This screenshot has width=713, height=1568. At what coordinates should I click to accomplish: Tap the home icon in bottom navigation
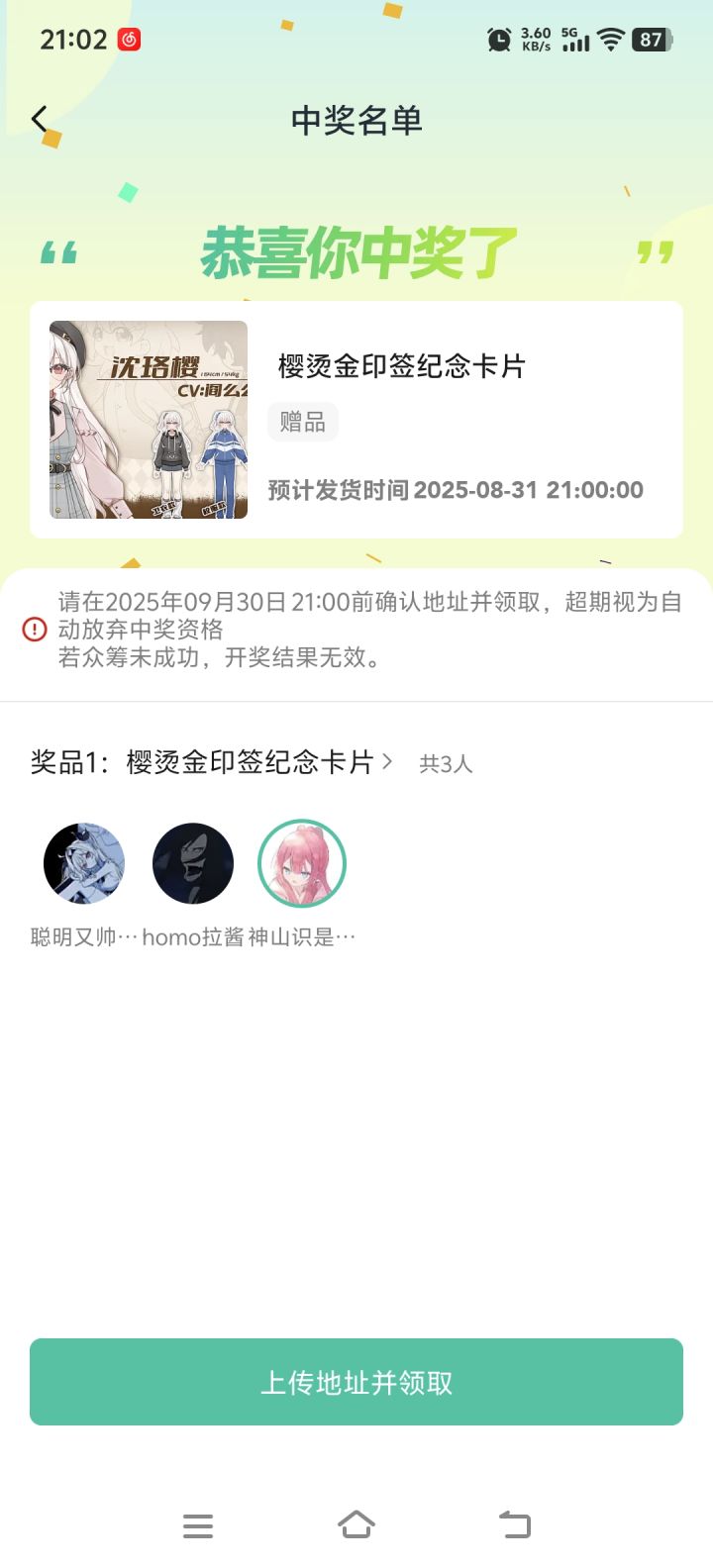[356, 1525]
